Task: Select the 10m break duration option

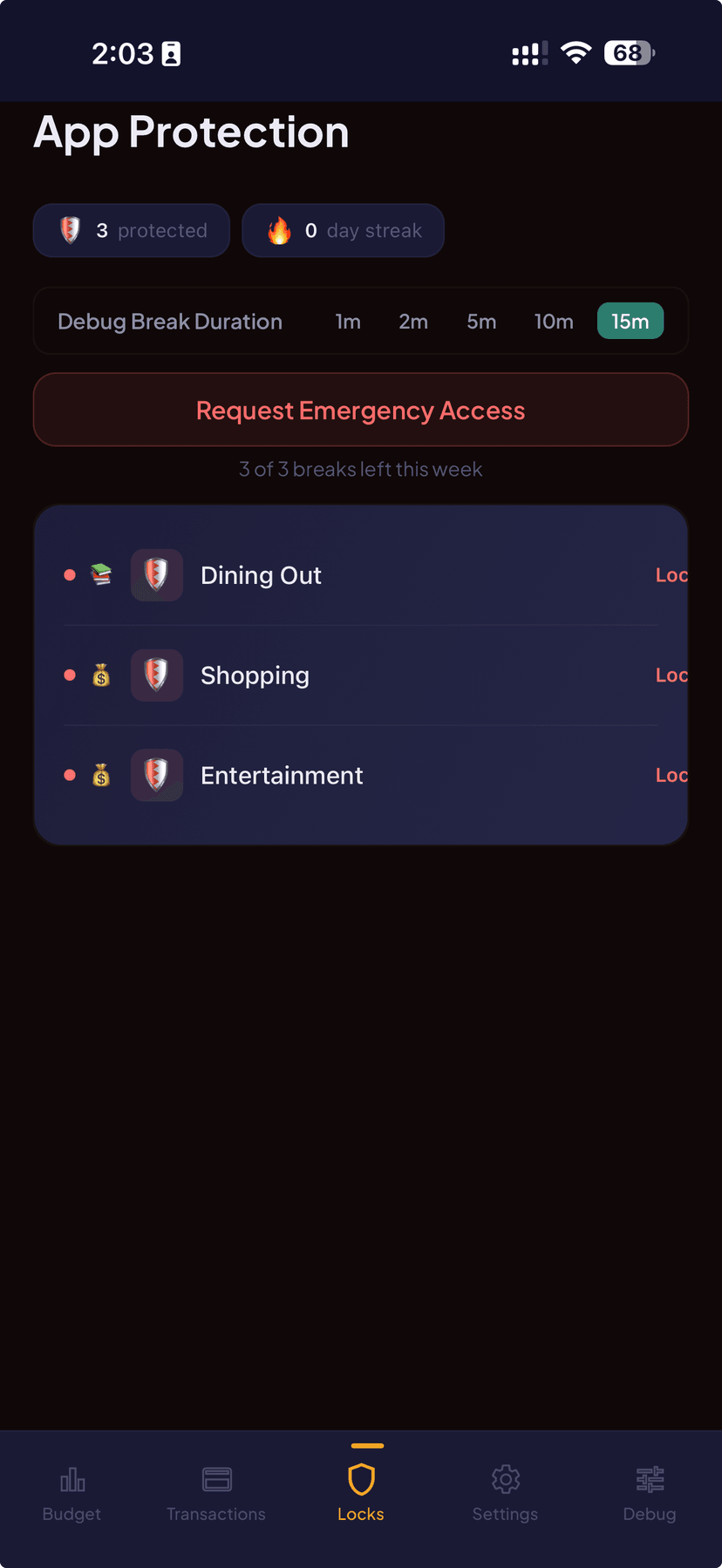Action: (554, 321)
